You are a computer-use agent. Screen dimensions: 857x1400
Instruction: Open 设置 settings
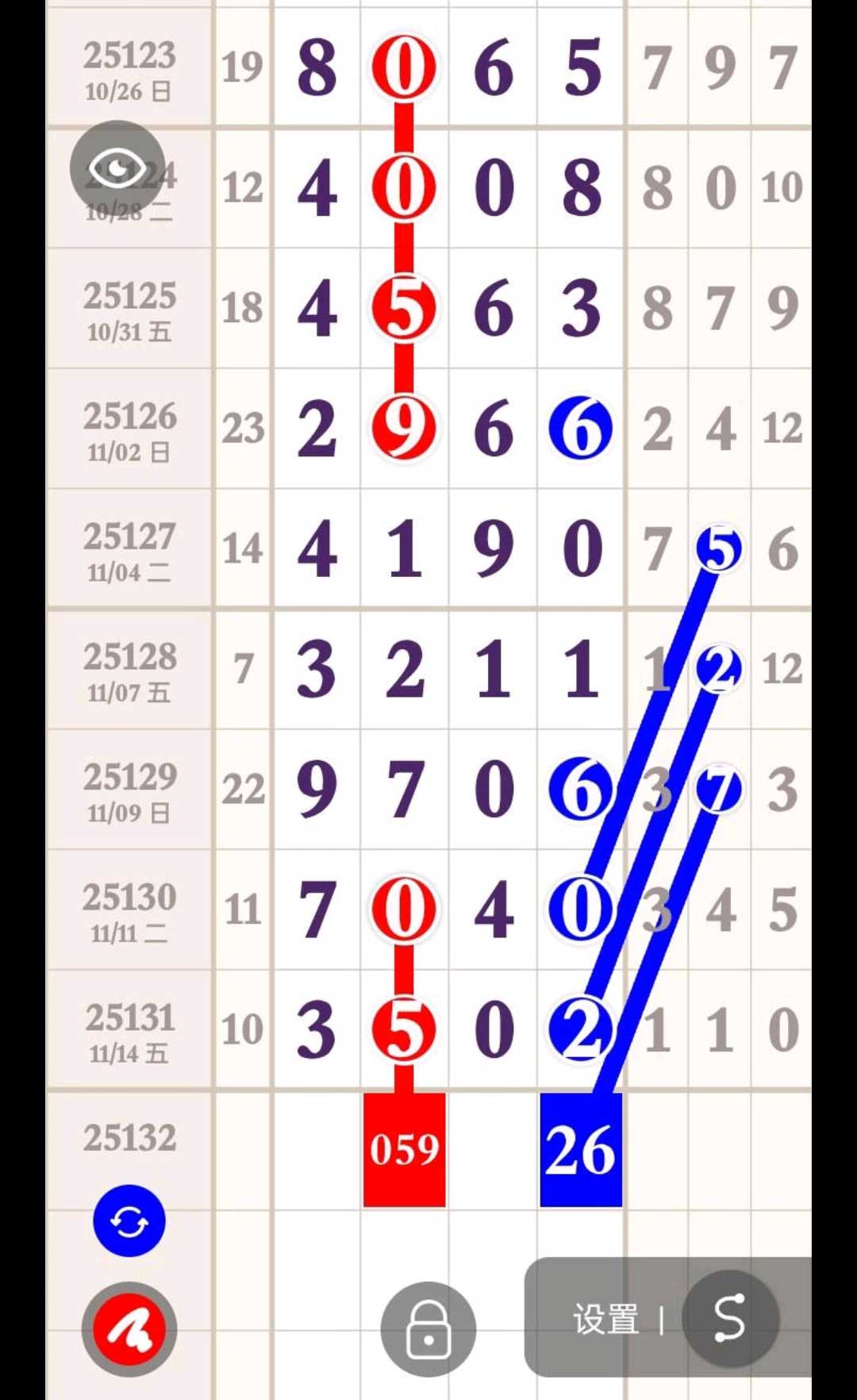[606, 1319]
